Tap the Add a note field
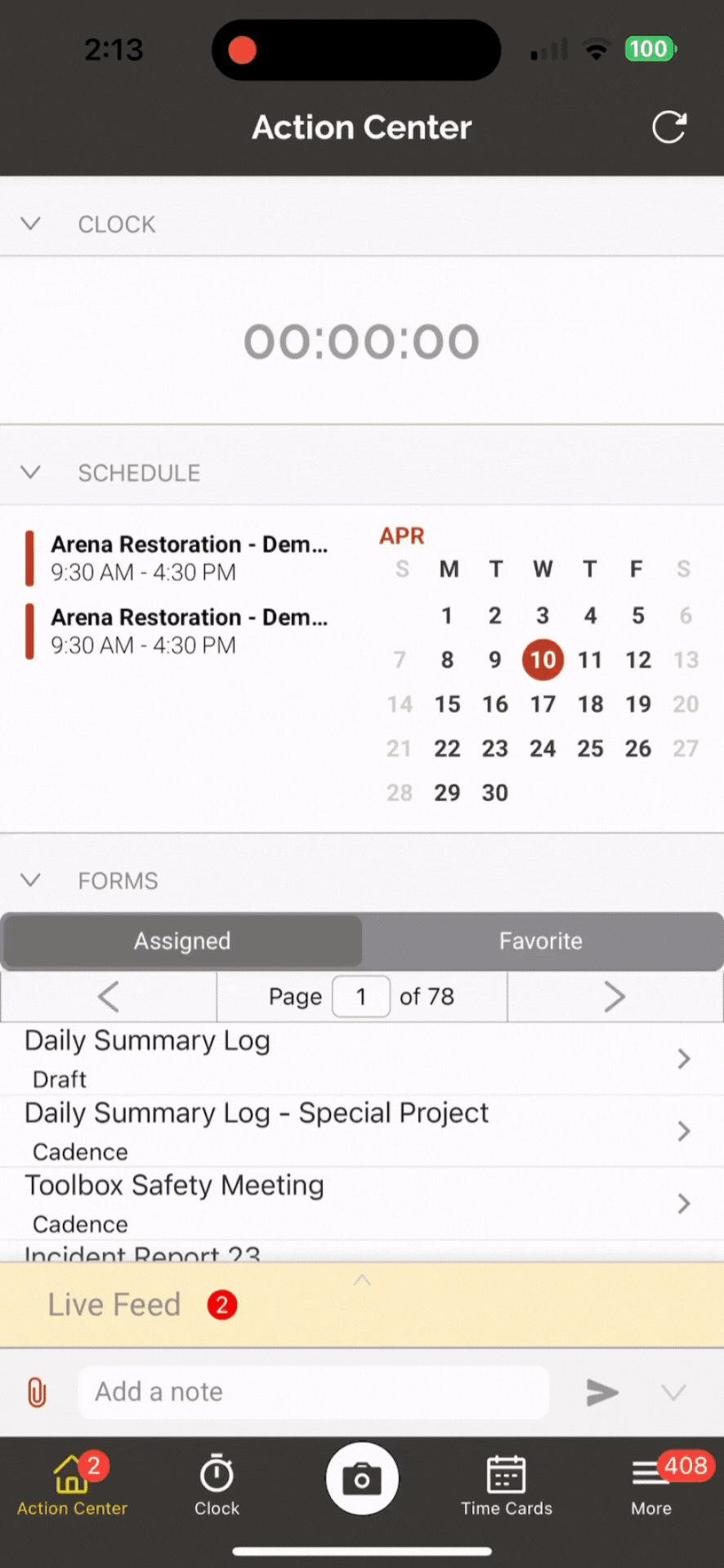 pyautogui.click(x=313, y=1392)
